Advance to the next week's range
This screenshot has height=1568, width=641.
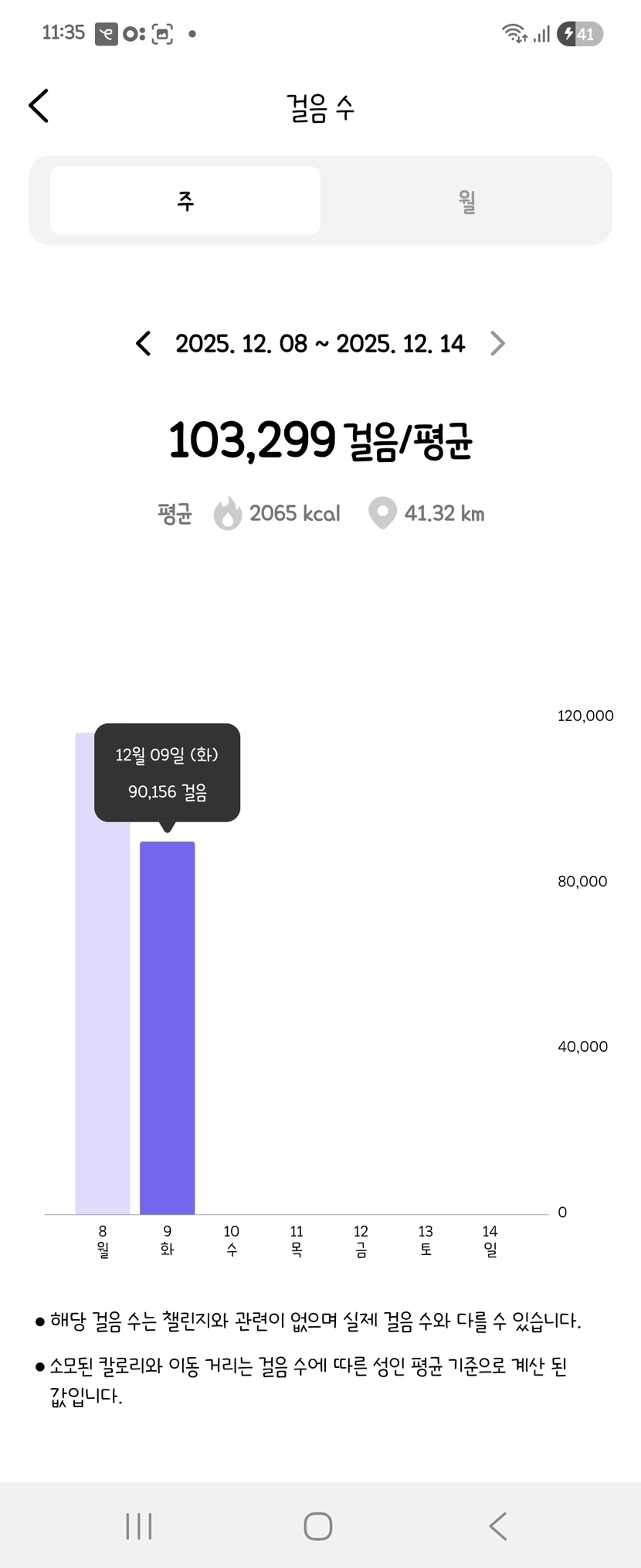coord(498,343)
